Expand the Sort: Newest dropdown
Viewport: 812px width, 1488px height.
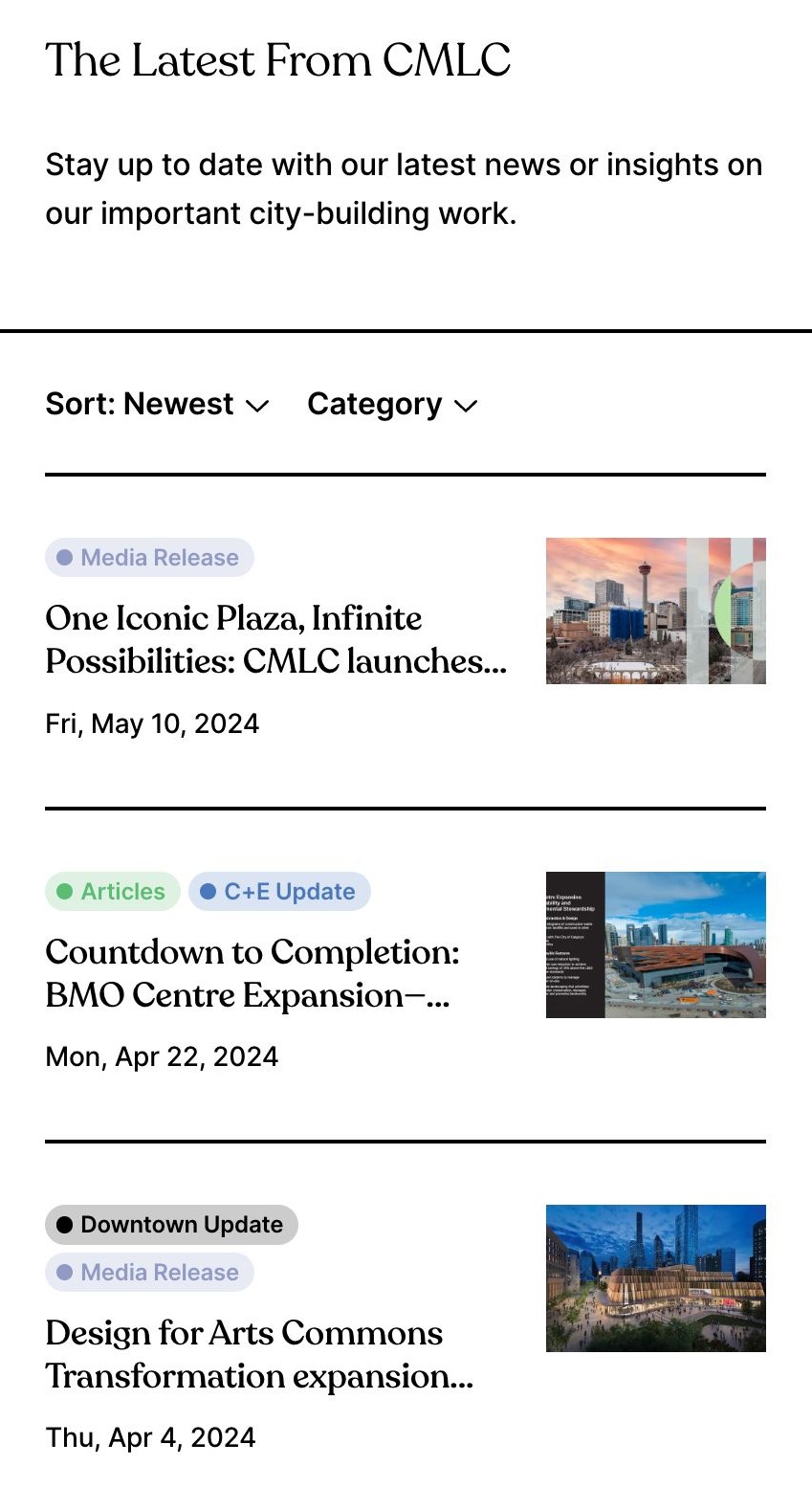[x=157, y=405]
